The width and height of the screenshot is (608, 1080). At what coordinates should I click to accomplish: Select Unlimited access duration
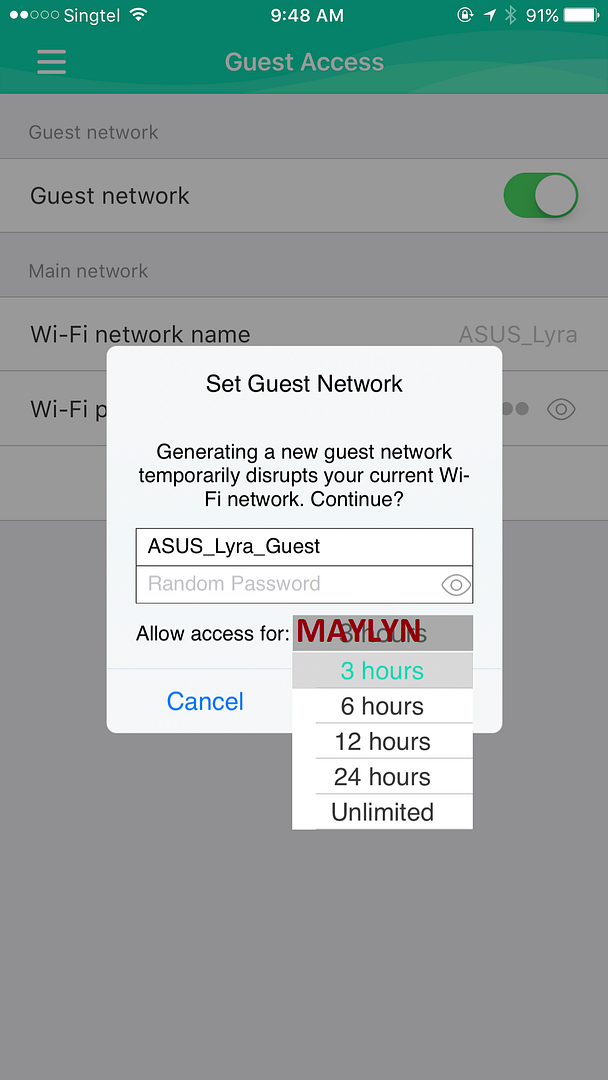pyautogui.click(x=382, y=812)
